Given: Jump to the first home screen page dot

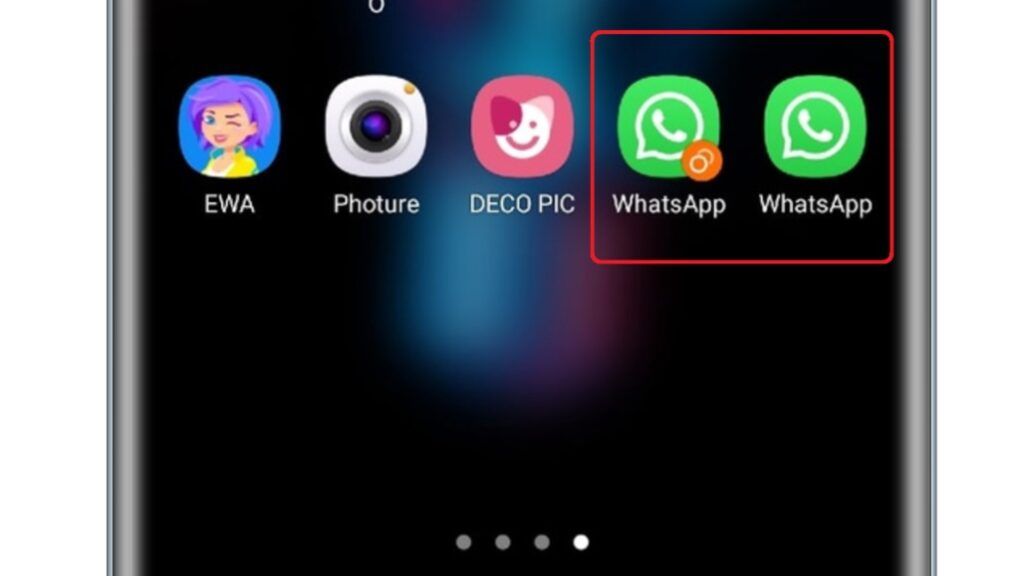Looking at the screenshot, I should (x=464, y=542).
